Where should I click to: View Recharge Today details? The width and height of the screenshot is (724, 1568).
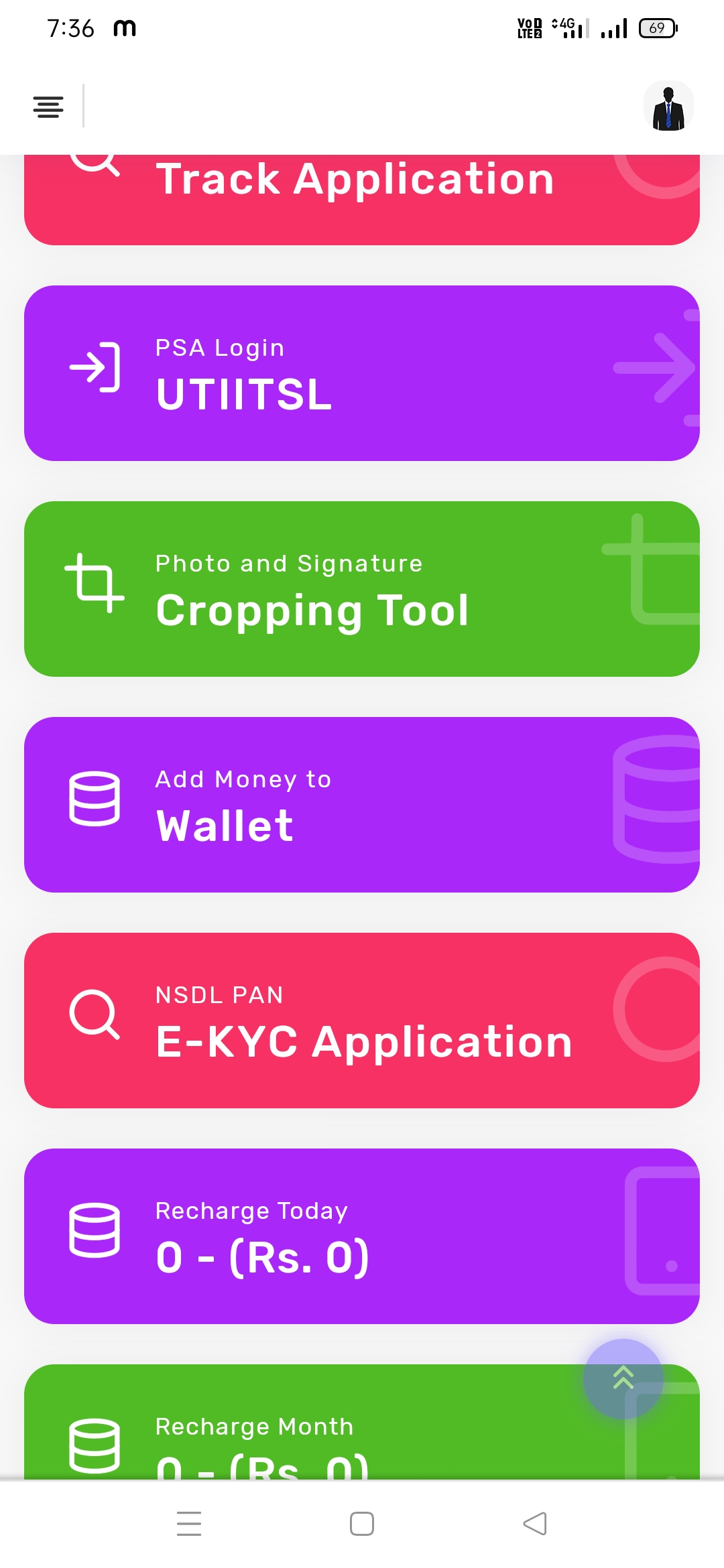362,1236
